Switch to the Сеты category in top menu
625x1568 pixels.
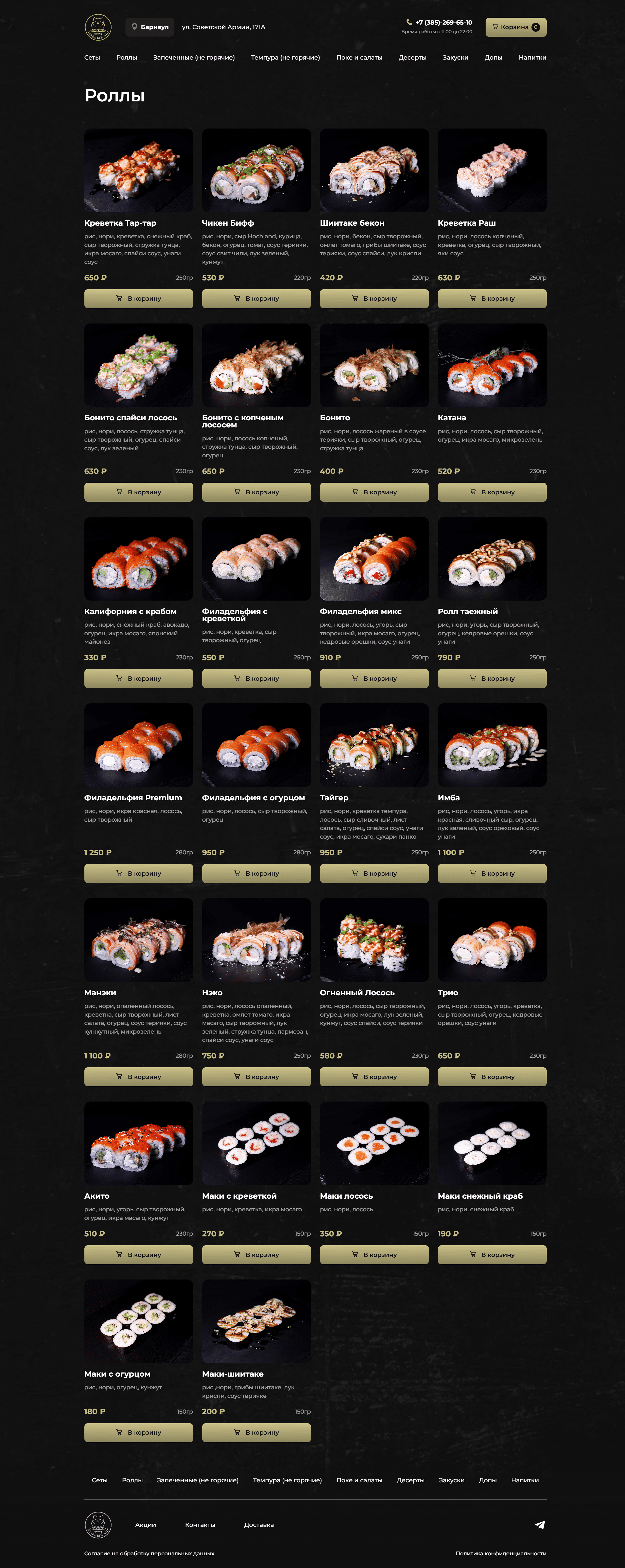(92, 57)
